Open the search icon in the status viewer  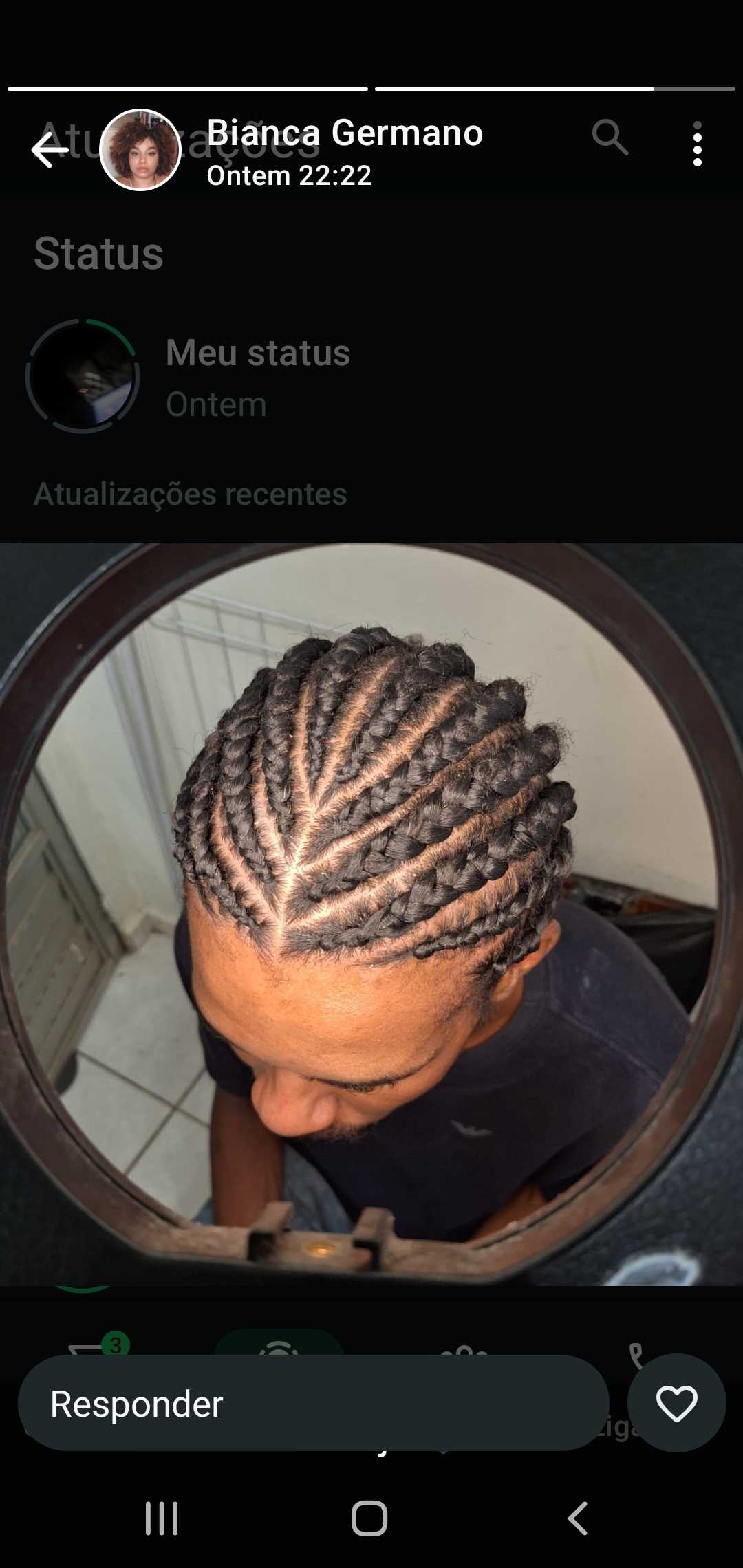click(x=611, y=138)
